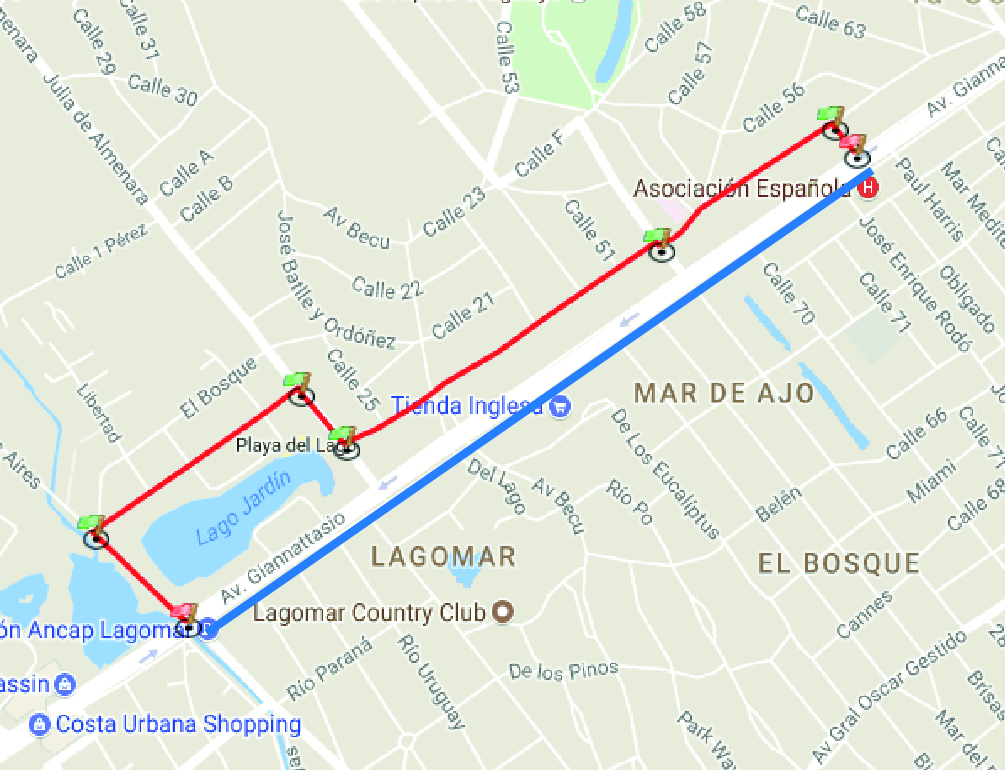Tap the Tienda Inglesa store marker

pyautogui.click(x=560, y=406)
